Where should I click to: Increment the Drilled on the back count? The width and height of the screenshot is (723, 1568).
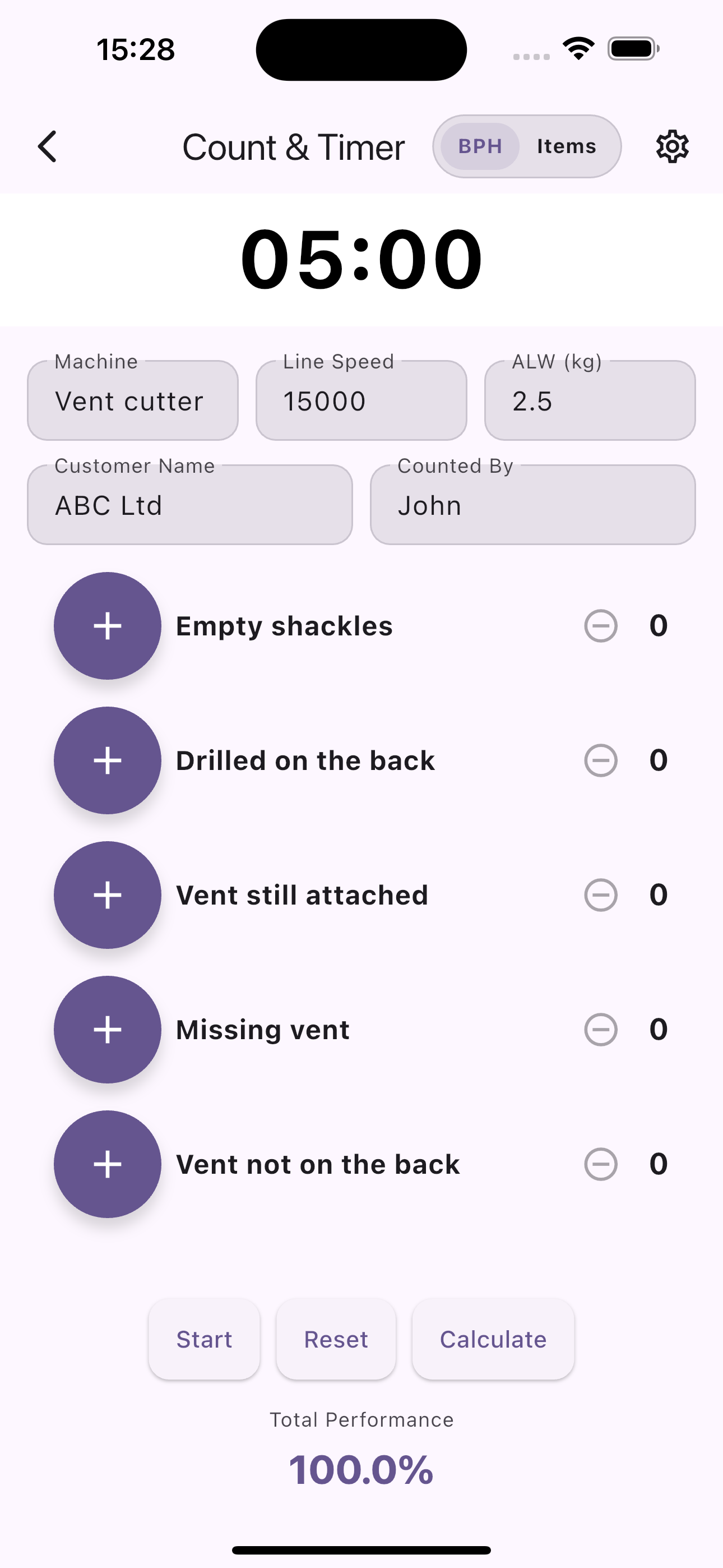click(107, 760)
